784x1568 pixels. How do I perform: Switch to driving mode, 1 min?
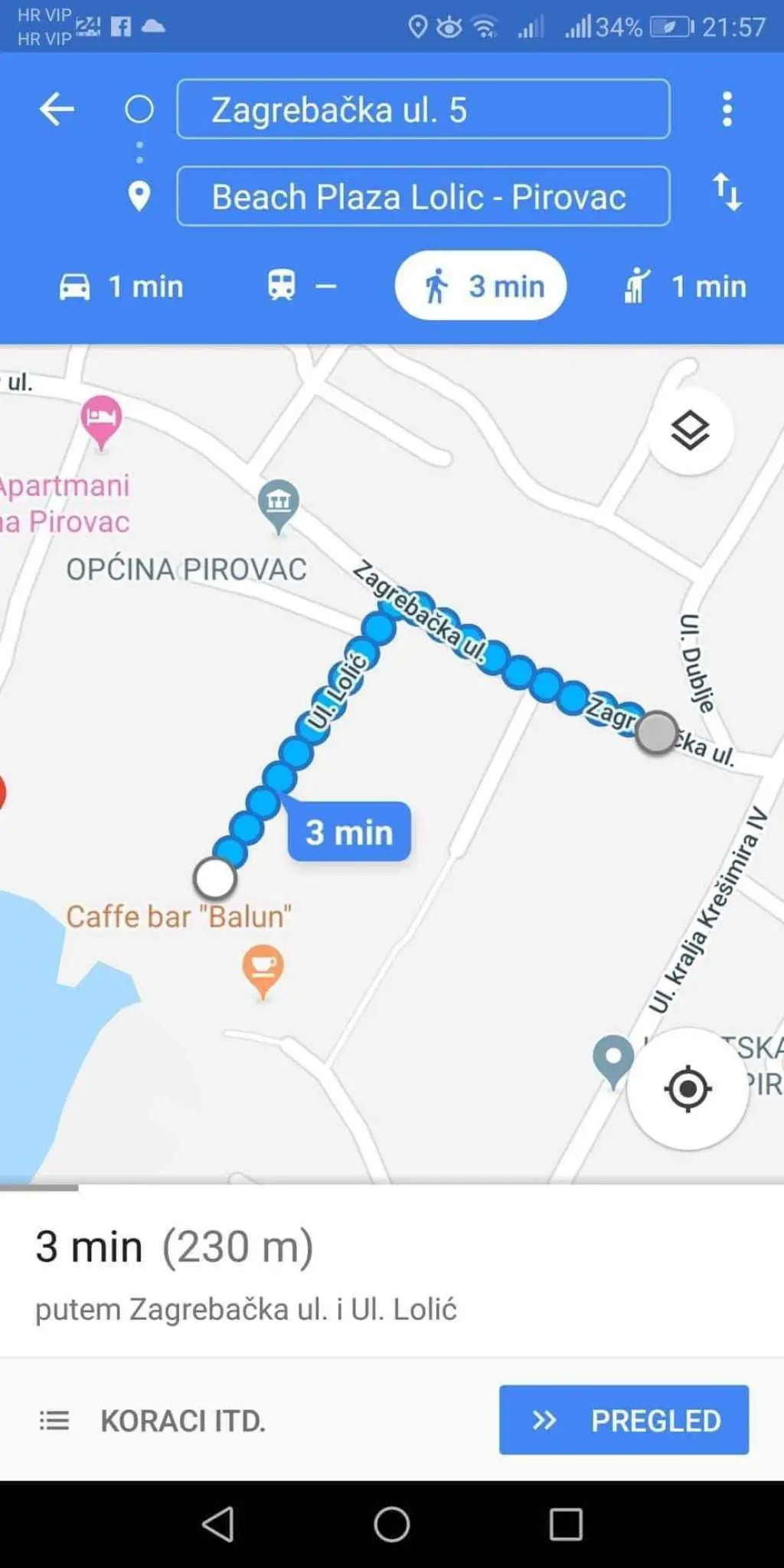click(x=121, y=286)
